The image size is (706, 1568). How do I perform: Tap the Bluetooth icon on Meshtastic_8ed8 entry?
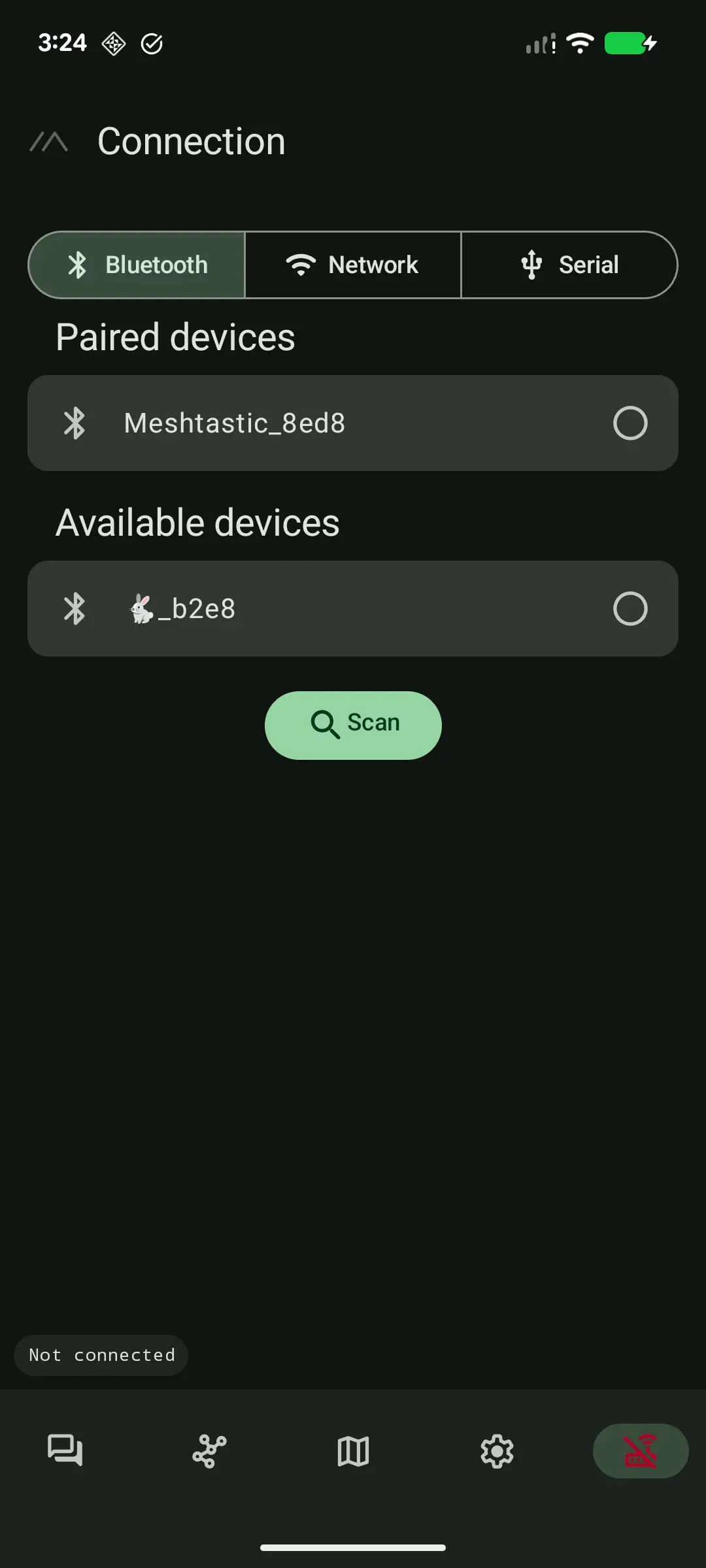coord(75,423)
